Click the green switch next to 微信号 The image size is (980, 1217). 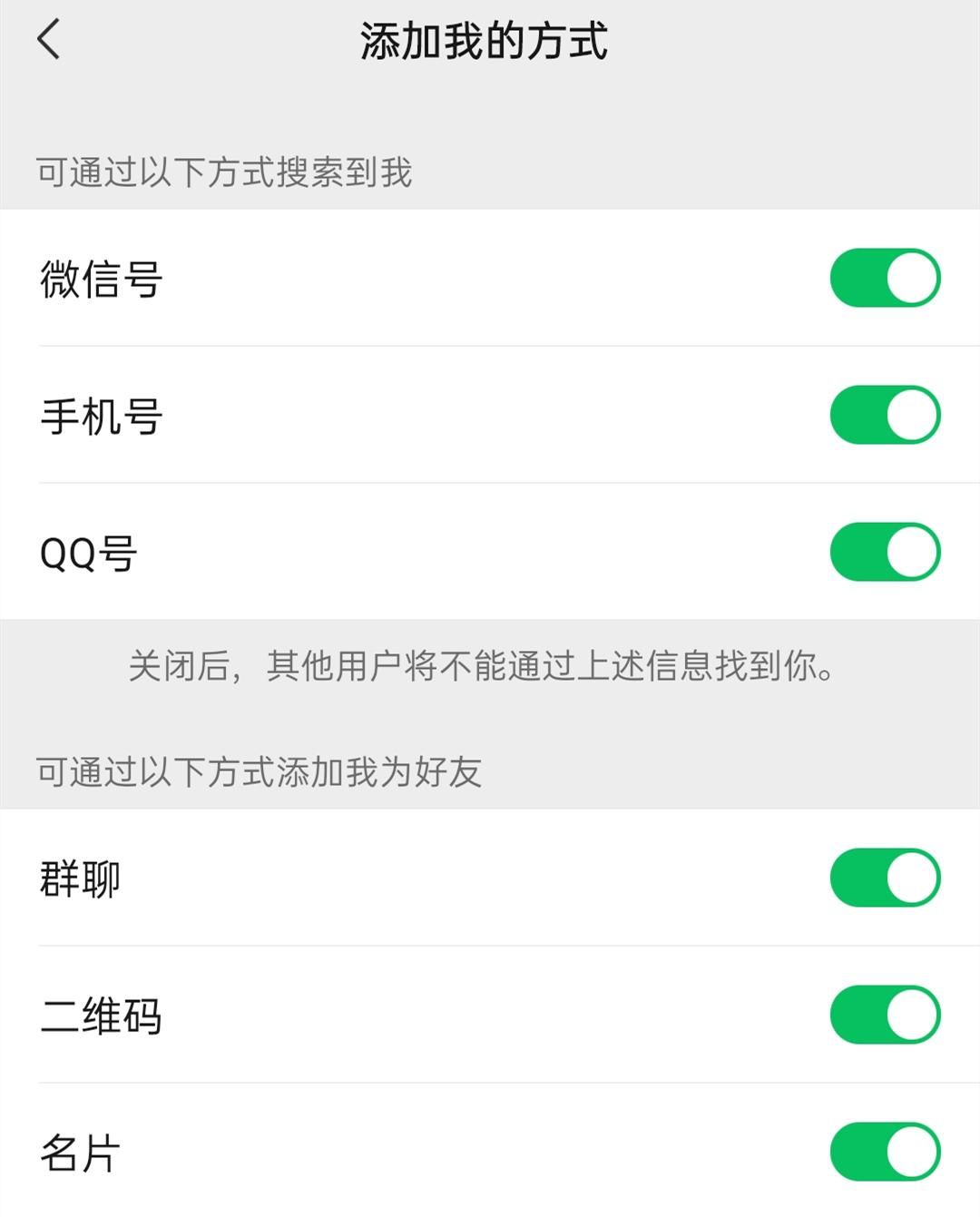coord(884,279)
